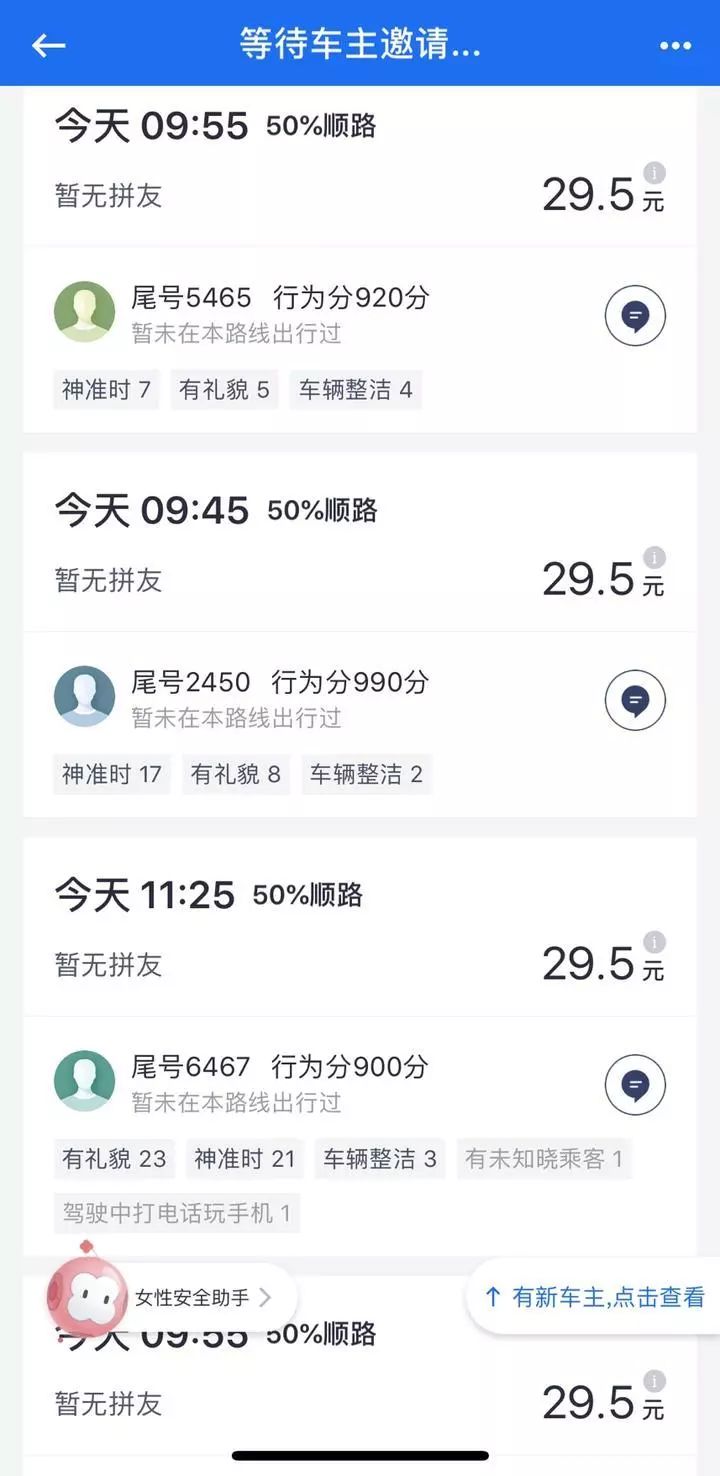Open the three-dot overflow menu
The height and width of the screenshot is (1476, 720).
click(x=675, y=45)
